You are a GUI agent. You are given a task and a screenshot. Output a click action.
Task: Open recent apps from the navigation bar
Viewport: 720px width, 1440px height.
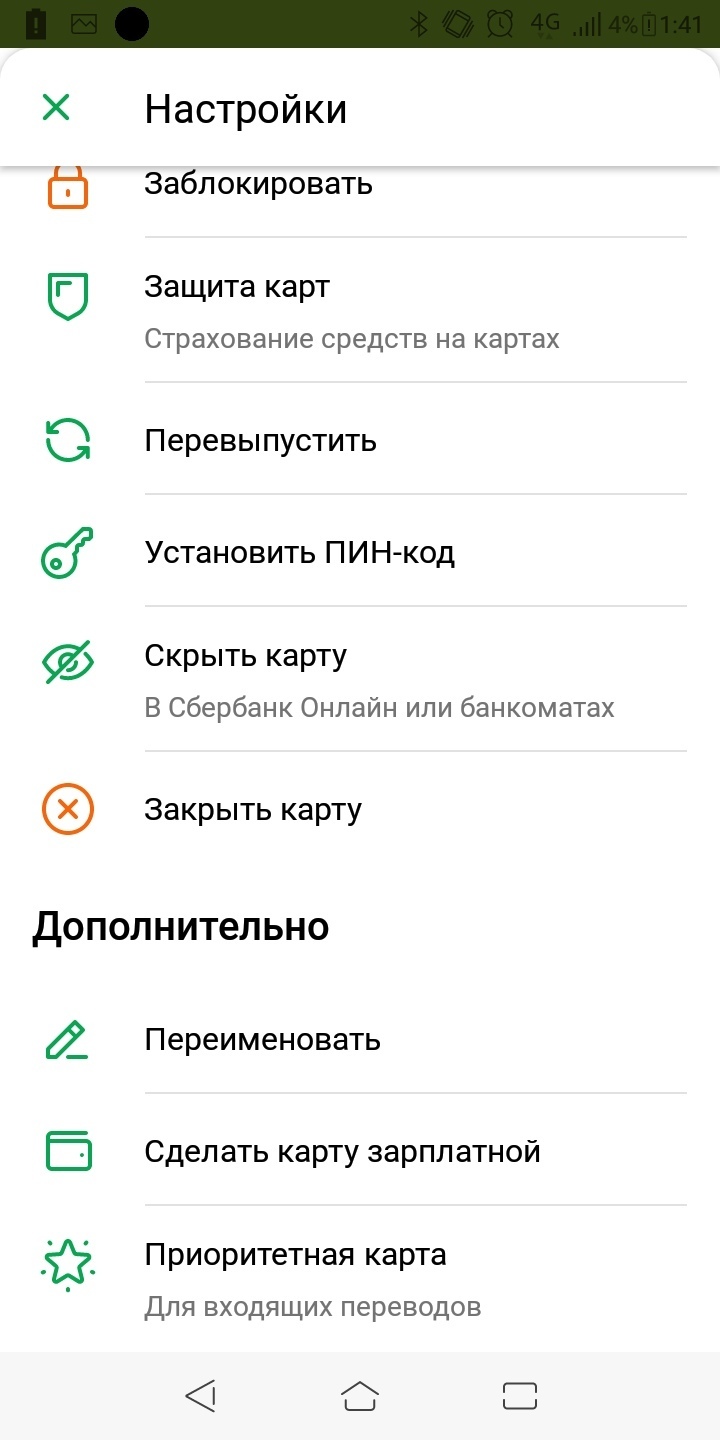point(519,1395)
